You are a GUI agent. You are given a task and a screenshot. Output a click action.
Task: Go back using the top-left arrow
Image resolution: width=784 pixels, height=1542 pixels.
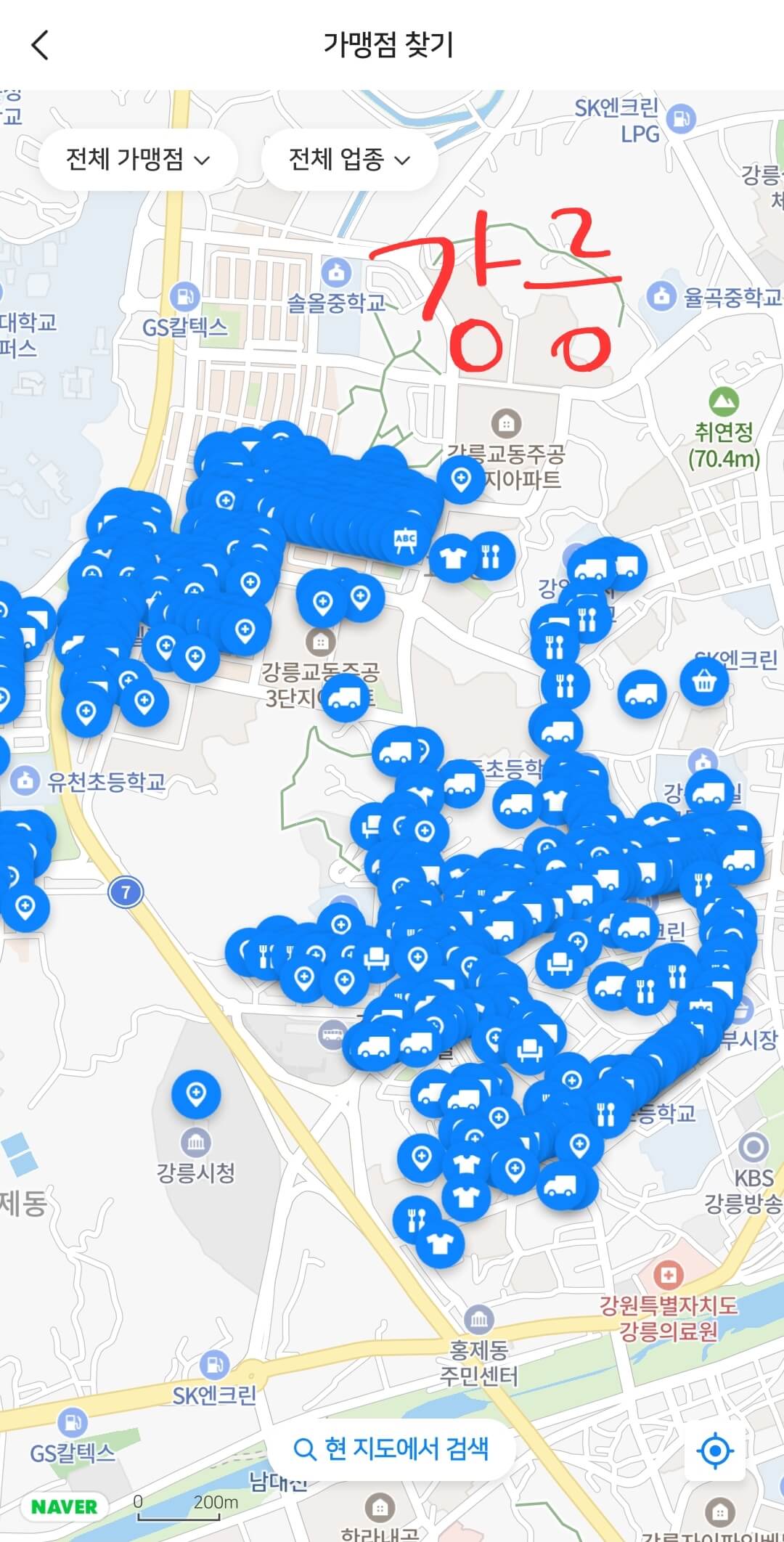40,45
